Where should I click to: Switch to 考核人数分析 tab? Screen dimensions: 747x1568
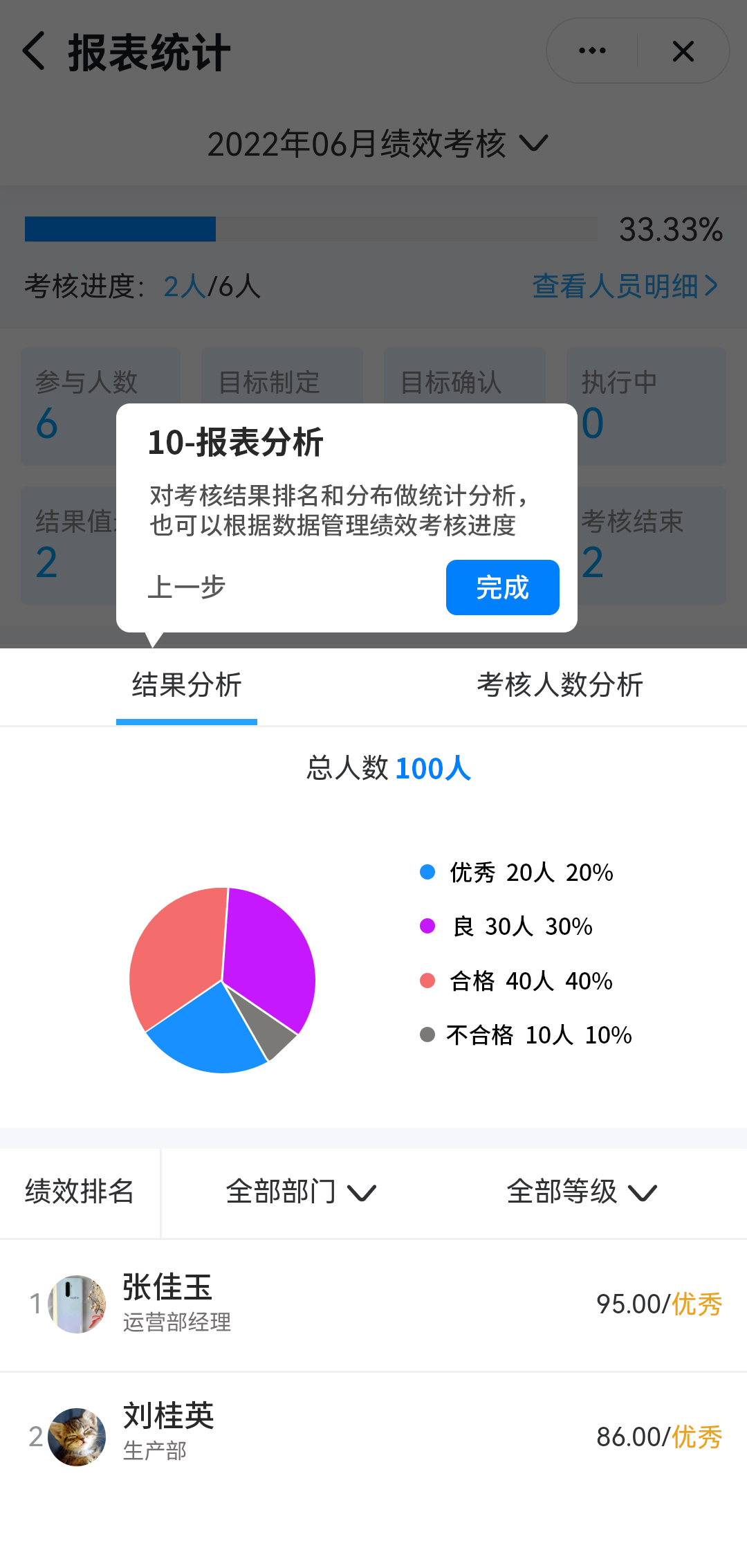click(560, 685)
